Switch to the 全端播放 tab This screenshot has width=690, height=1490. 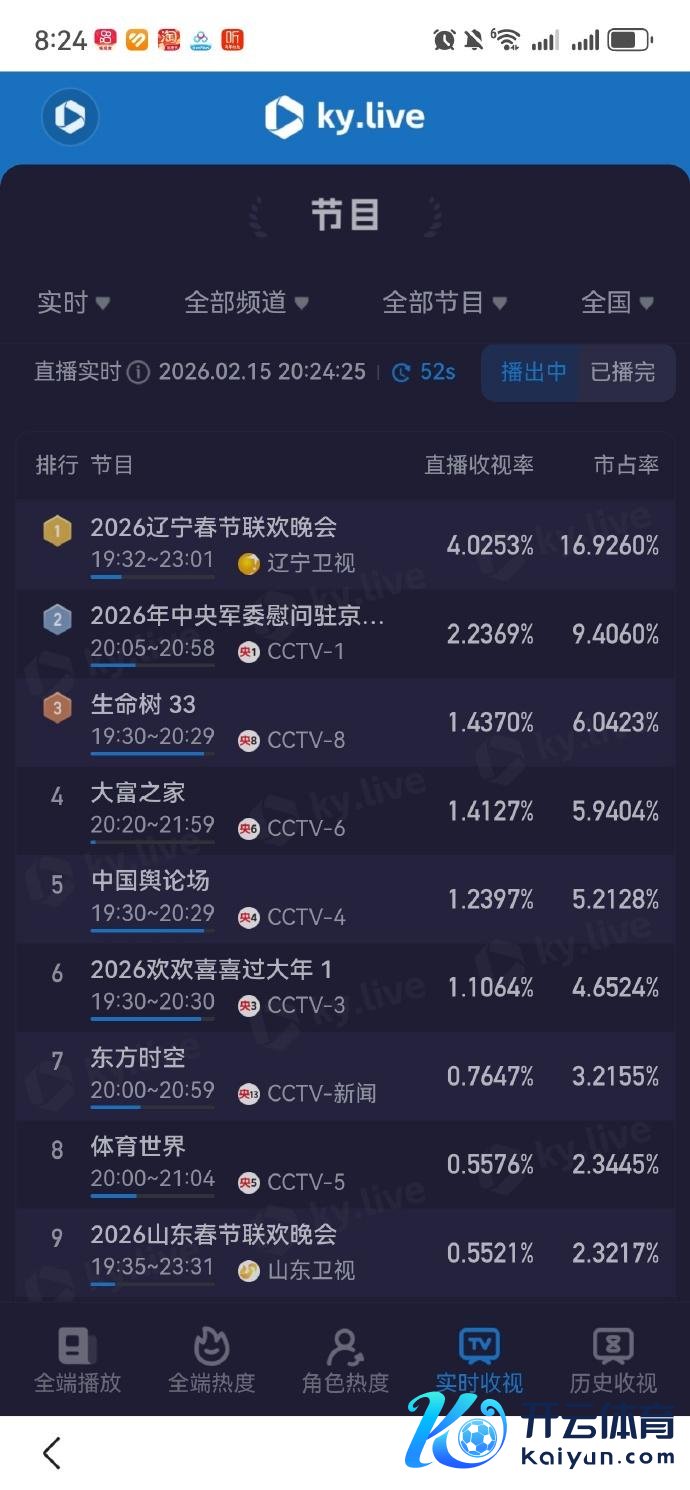coord(77,1360)
